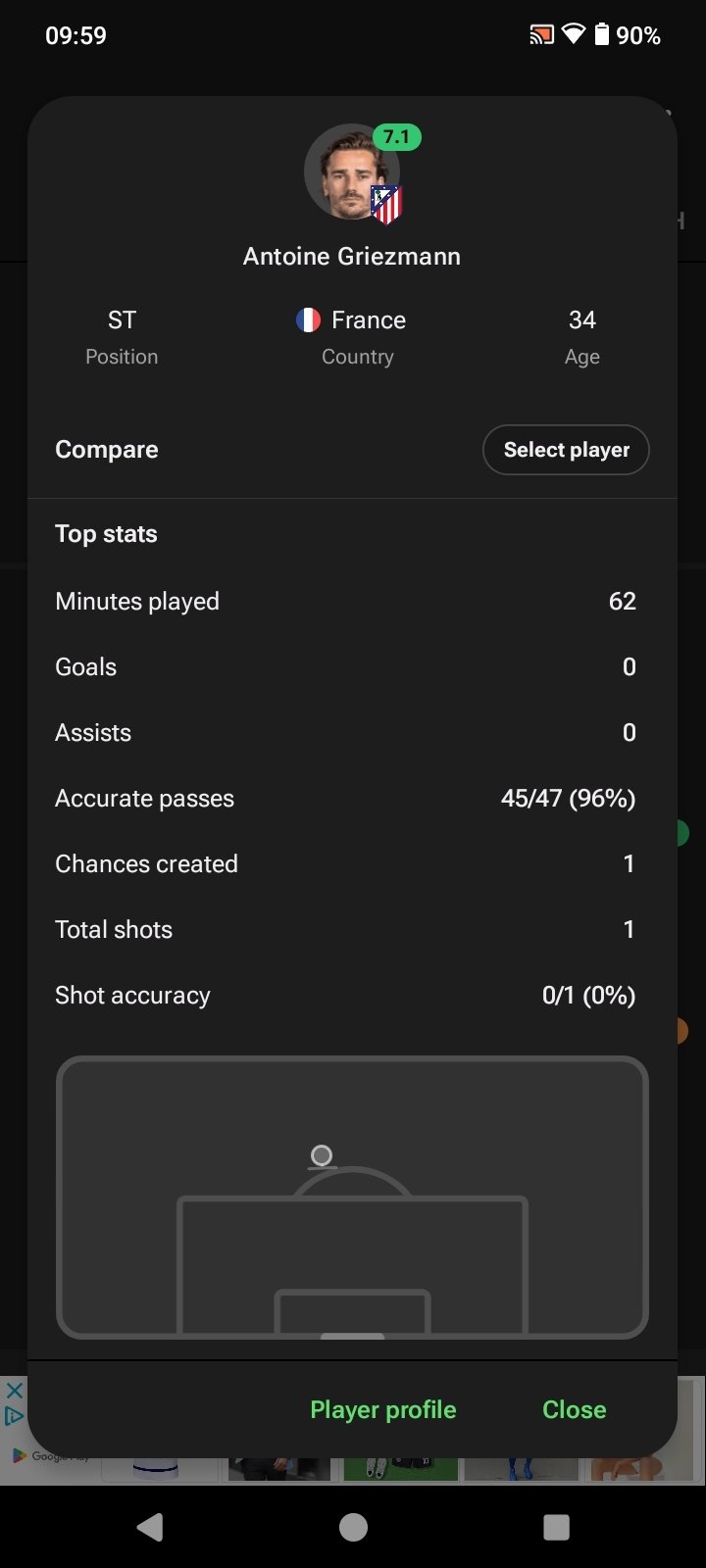
Task: Return to the home screen
Action: click(353, 1527)
